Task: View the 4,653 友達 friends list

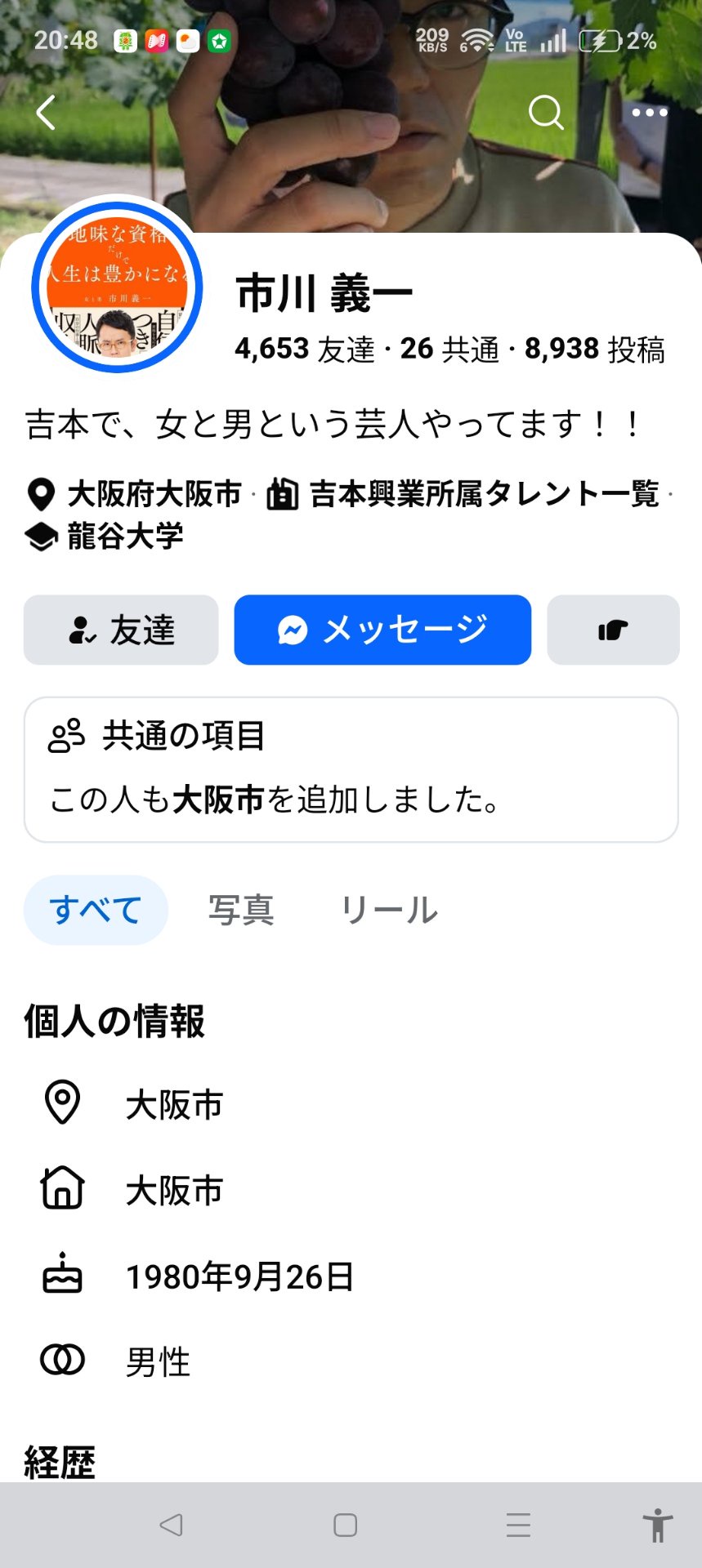Action: (305, 349)
